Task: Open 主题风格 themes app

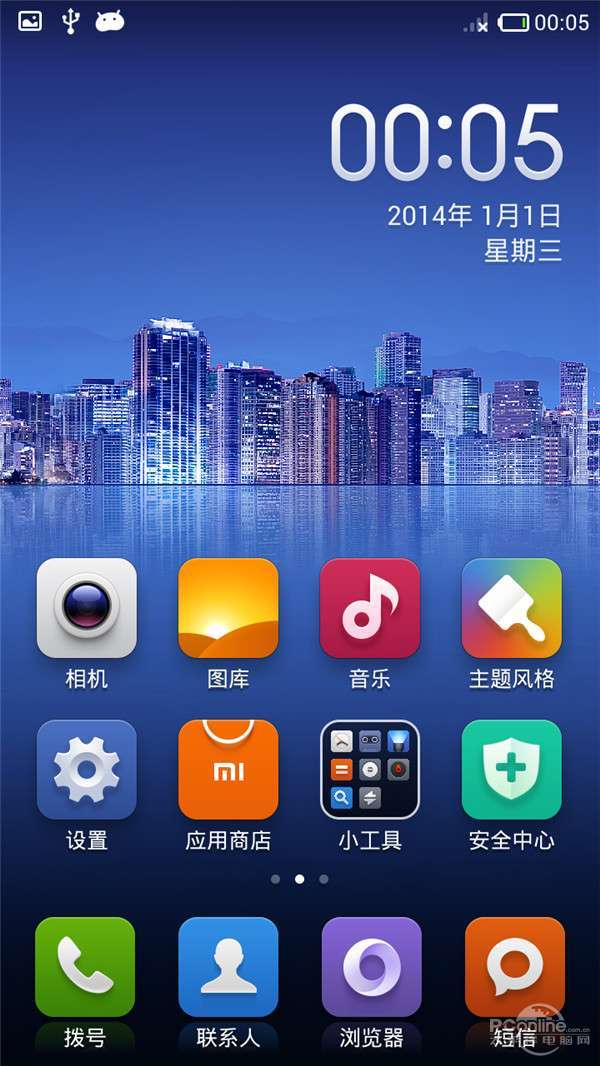Action: pos(512,608)
